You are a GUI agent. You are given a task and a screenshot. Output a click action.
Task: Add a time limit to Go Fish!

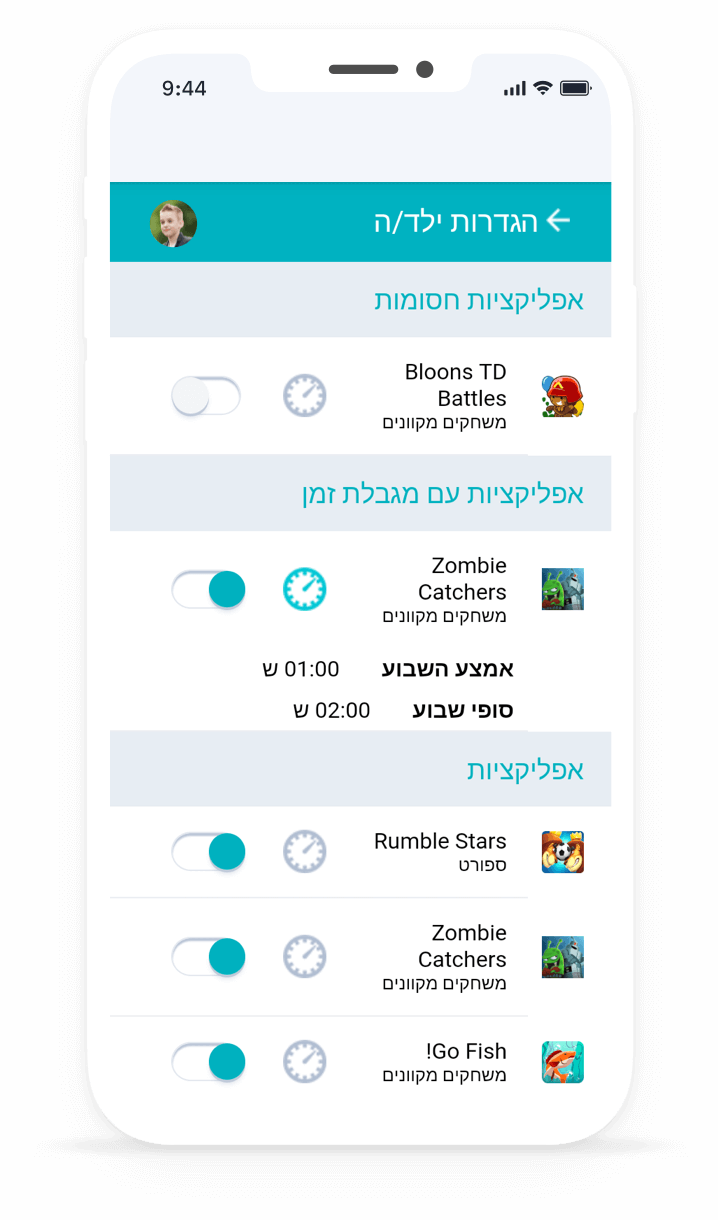(304, 1061)
